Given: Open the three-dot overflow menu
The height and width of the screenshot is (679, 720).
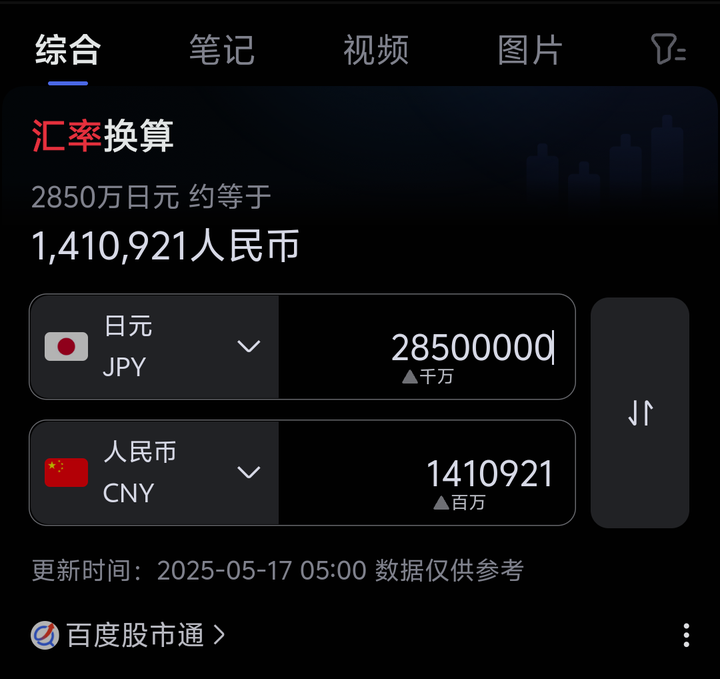Looking at the screenshot, I should point(686,635).
